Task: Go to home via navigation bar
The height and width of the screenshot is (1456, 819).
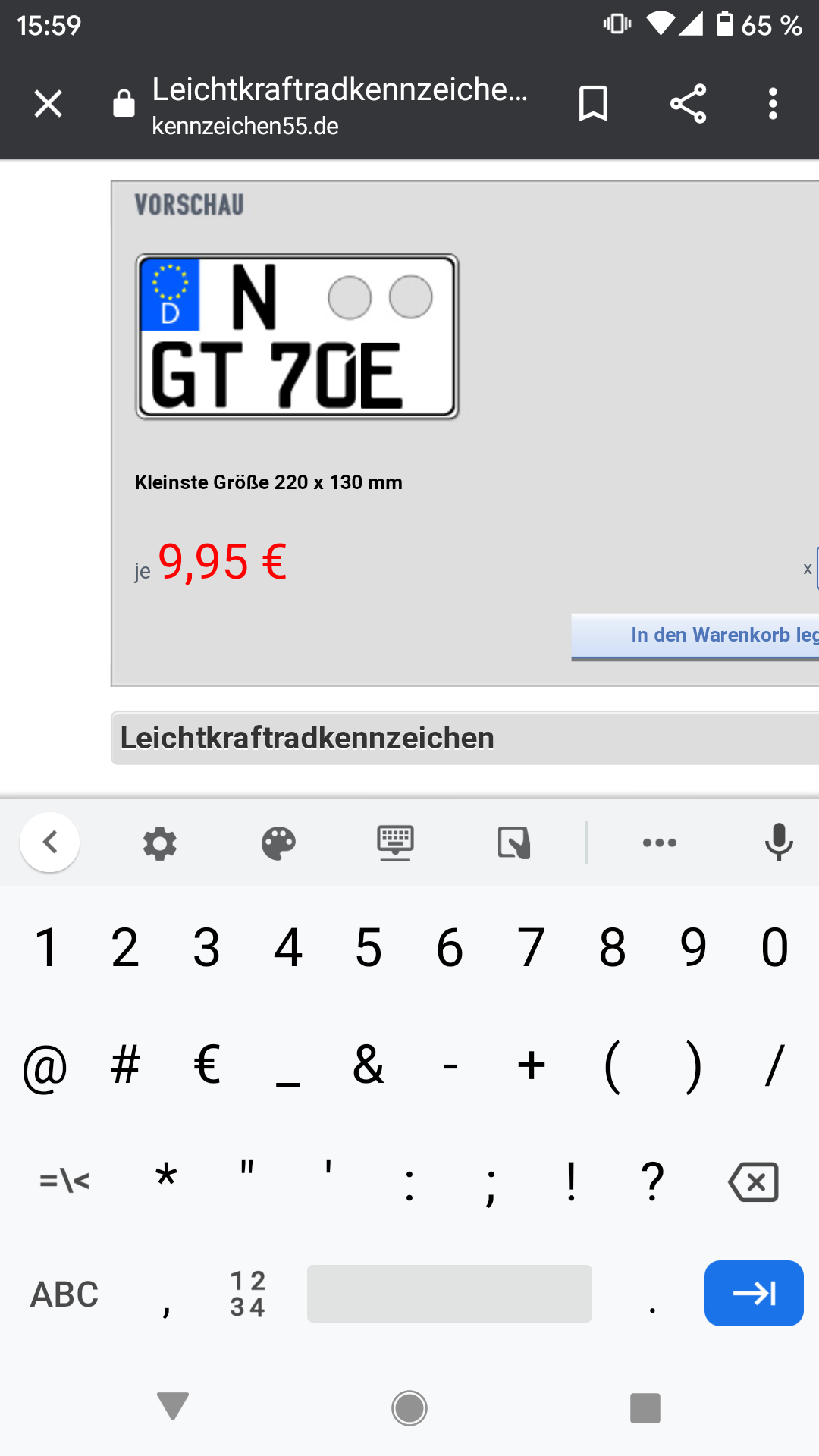Action: click(409, 1408)
